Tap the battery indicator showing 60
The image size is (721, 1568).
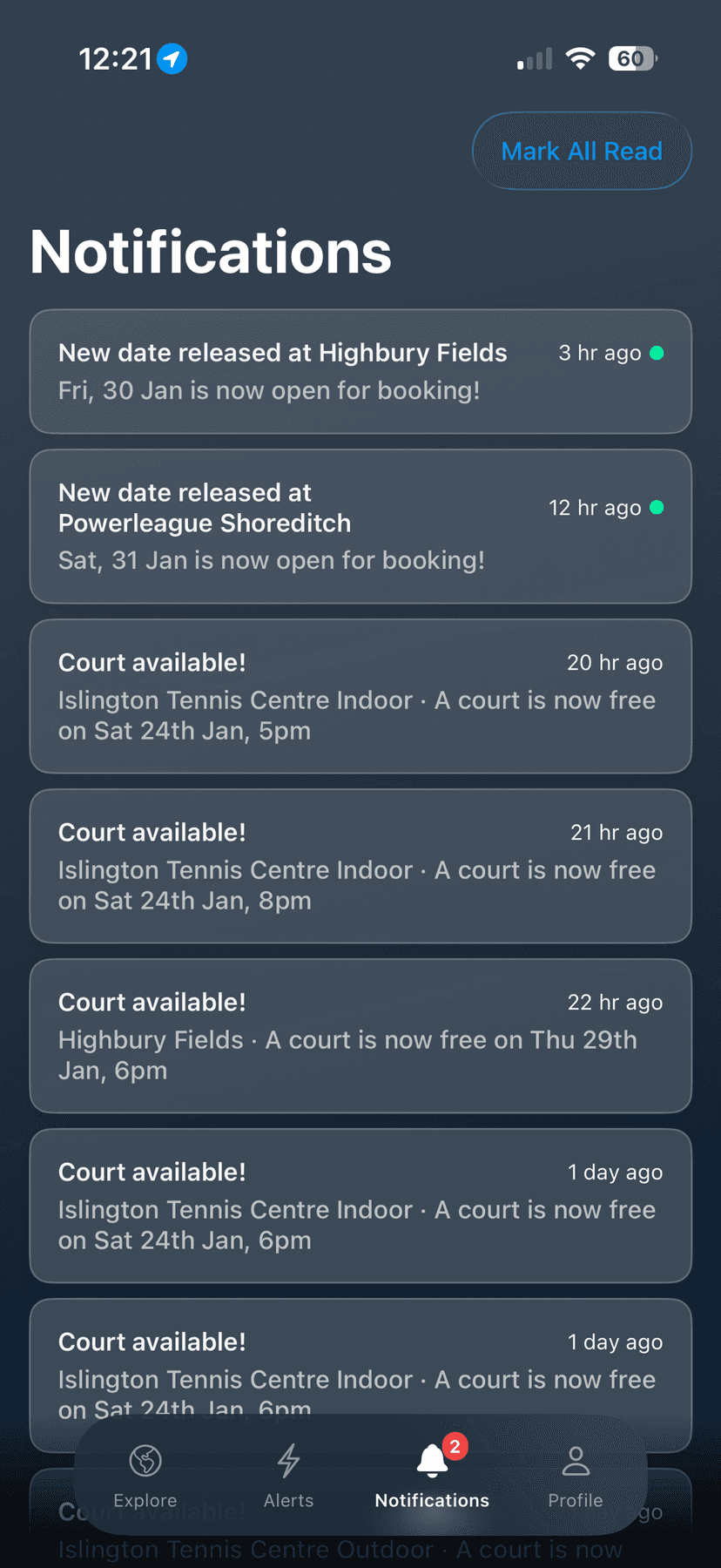click(631, 58)
